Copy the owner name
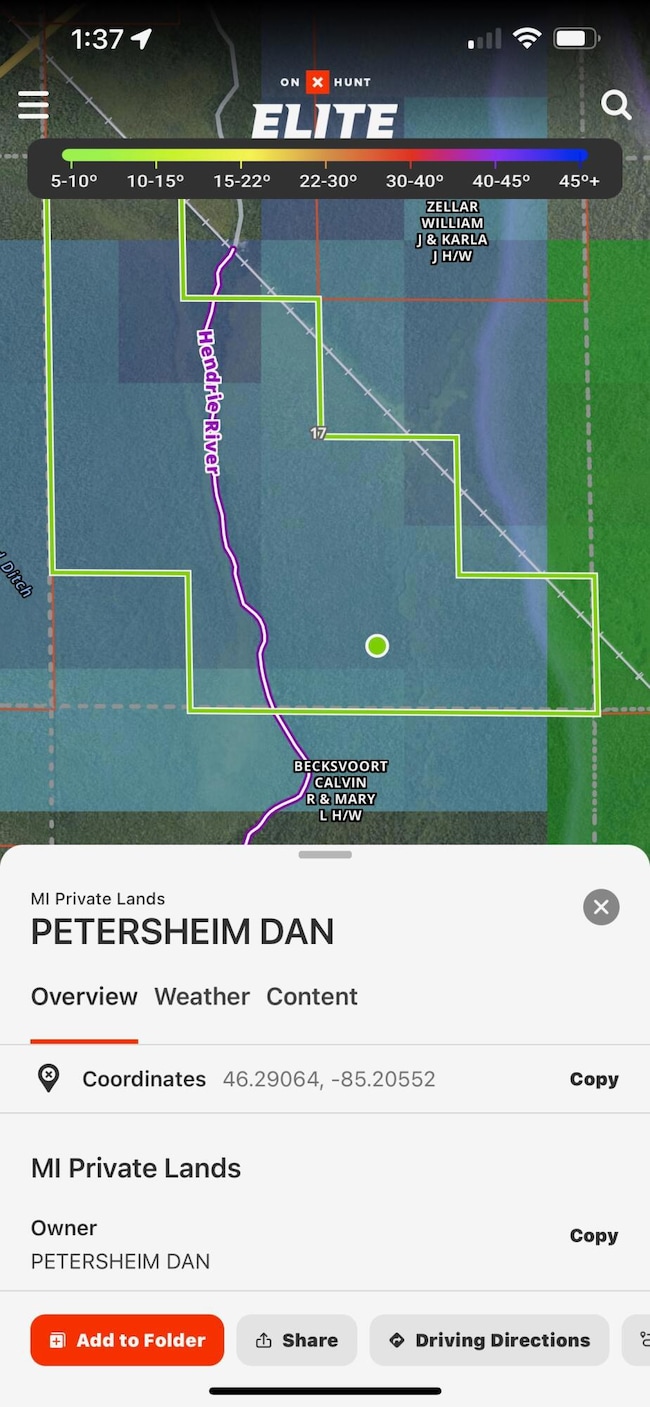650x1407 pixels. click(594, 1236)
